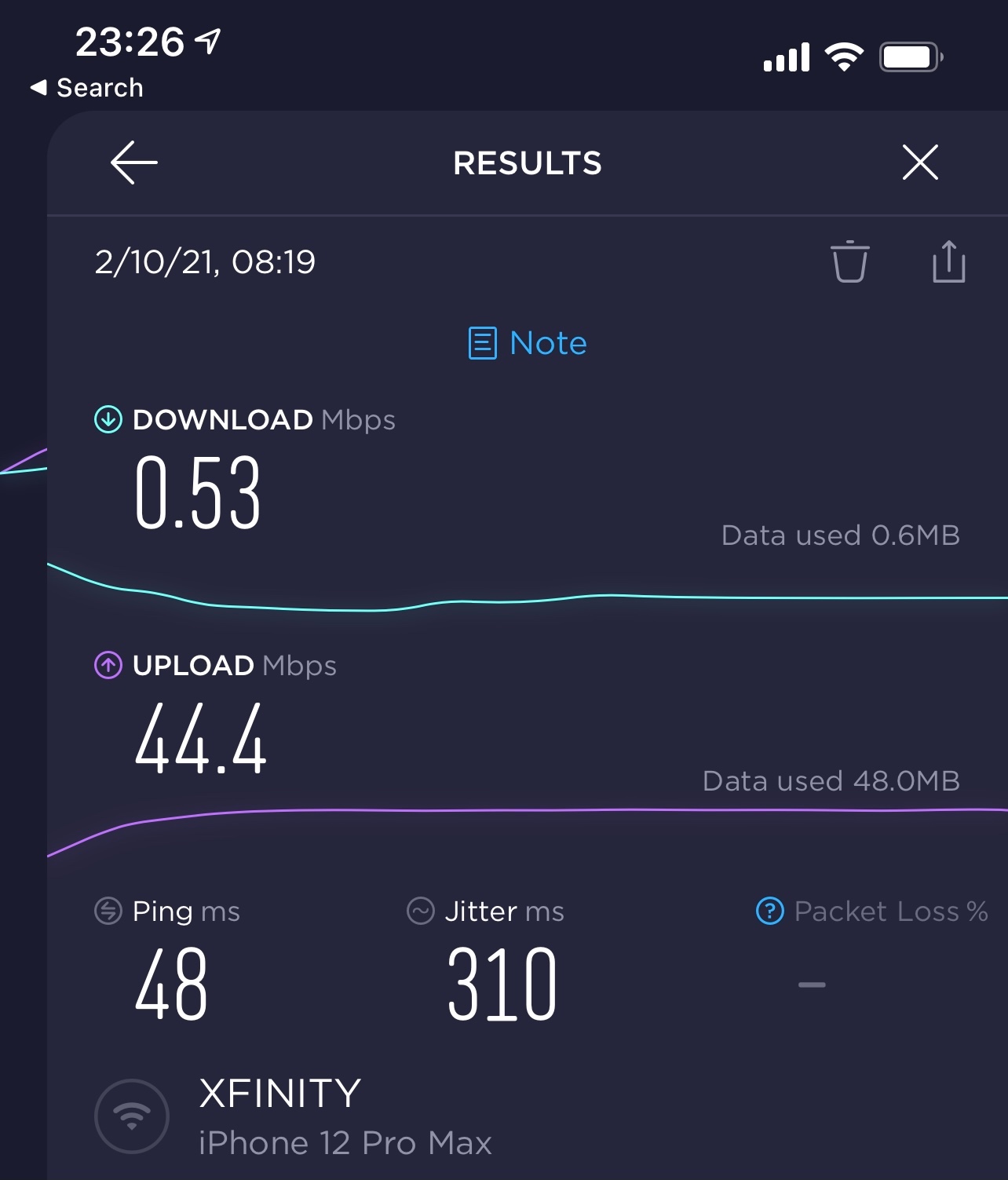
Task: Open Packet Loss help info
Action: coord(769,911)
